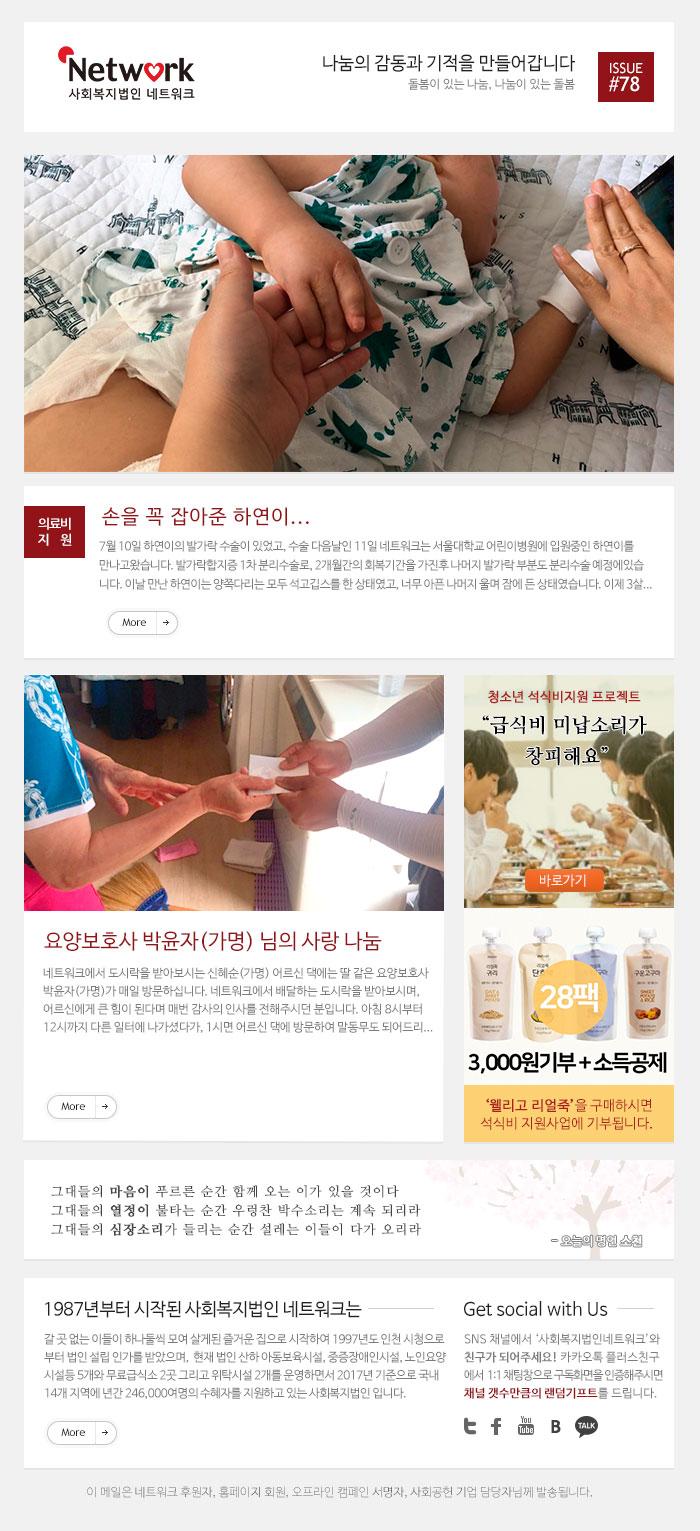This screenshot has height=1531, width=700.
Task: Open the 손을 꼭 잡아준 하연이 headline
Action: (206, 517)
